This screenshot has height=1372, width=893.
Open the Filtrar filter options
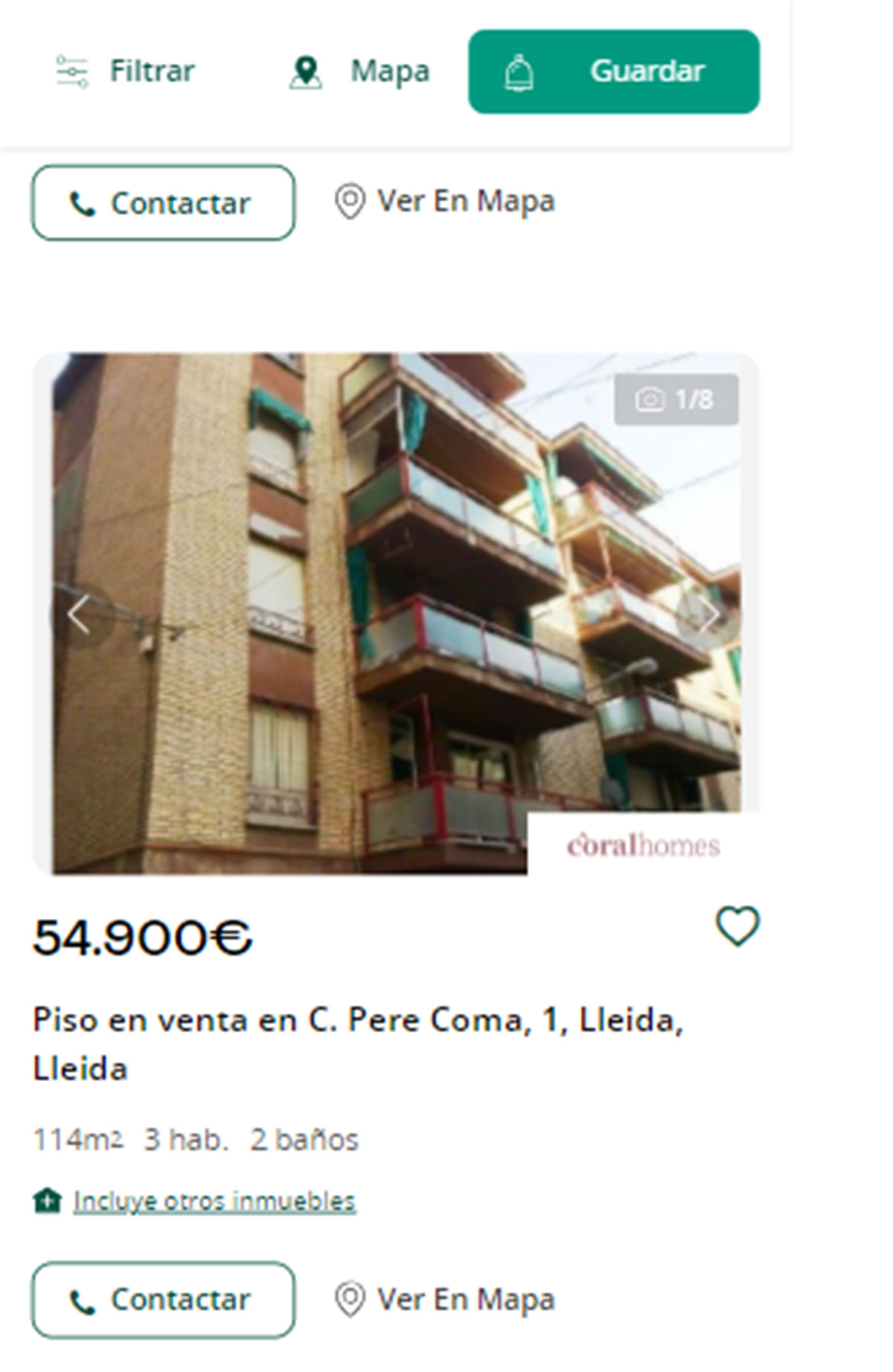click(x=126, y=71)
